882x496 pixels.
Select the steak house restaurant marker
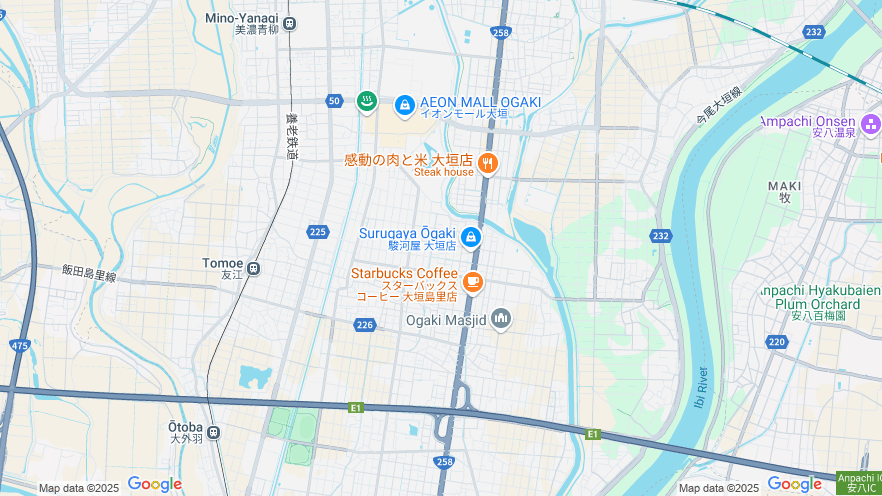pyautogui.click(x=487, y=164)
